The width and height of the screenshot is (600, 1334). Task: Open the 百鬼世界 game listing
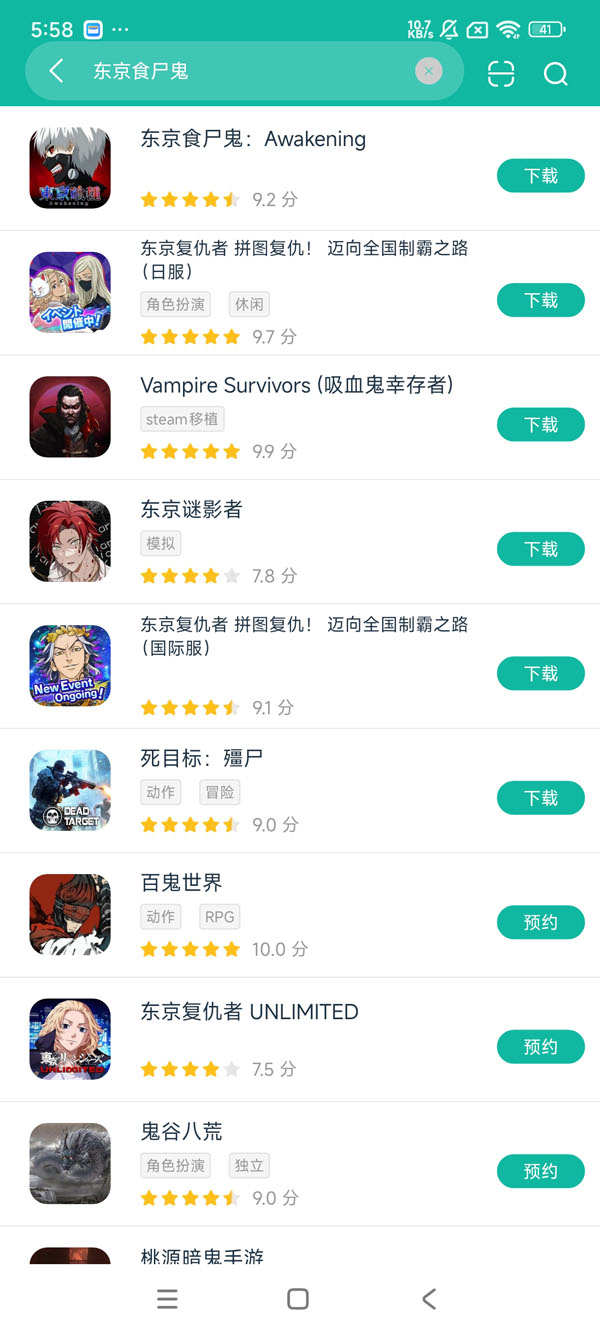coord(182,883)
